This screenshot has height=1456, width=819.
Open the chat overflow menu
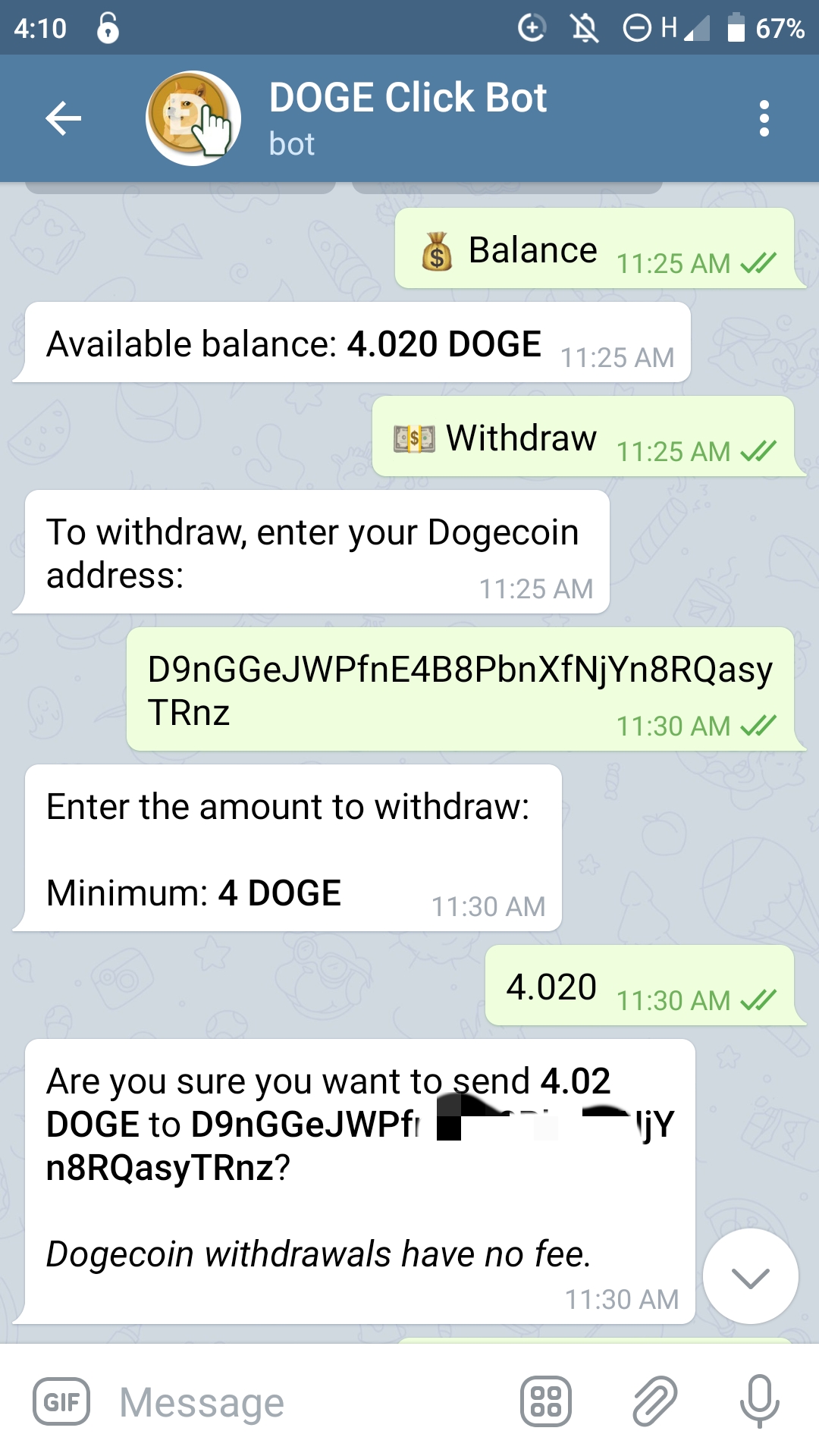pyautogui.click(x=764, y=118)
